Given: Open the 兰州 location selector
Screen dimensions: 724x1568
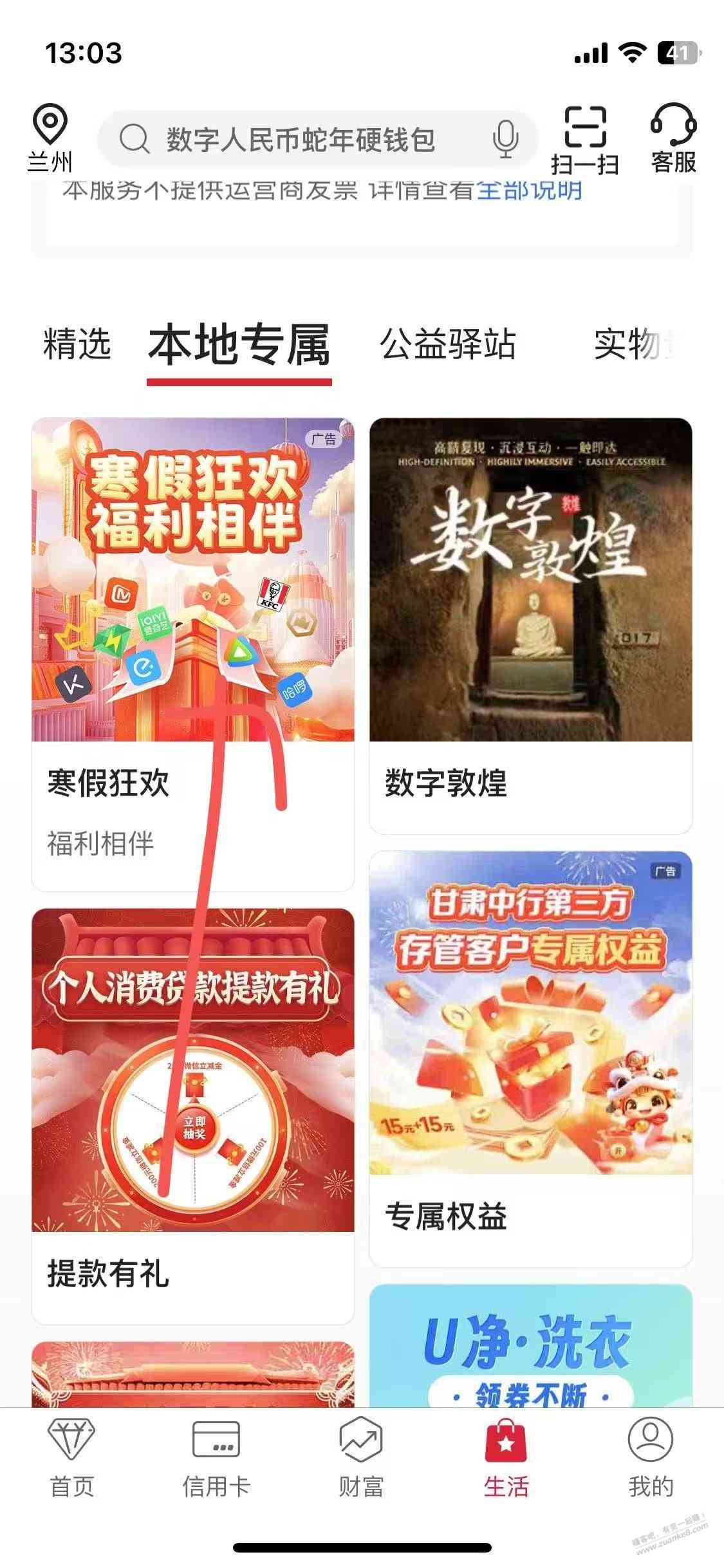Looking at the screenshot, I should [50, 138].
